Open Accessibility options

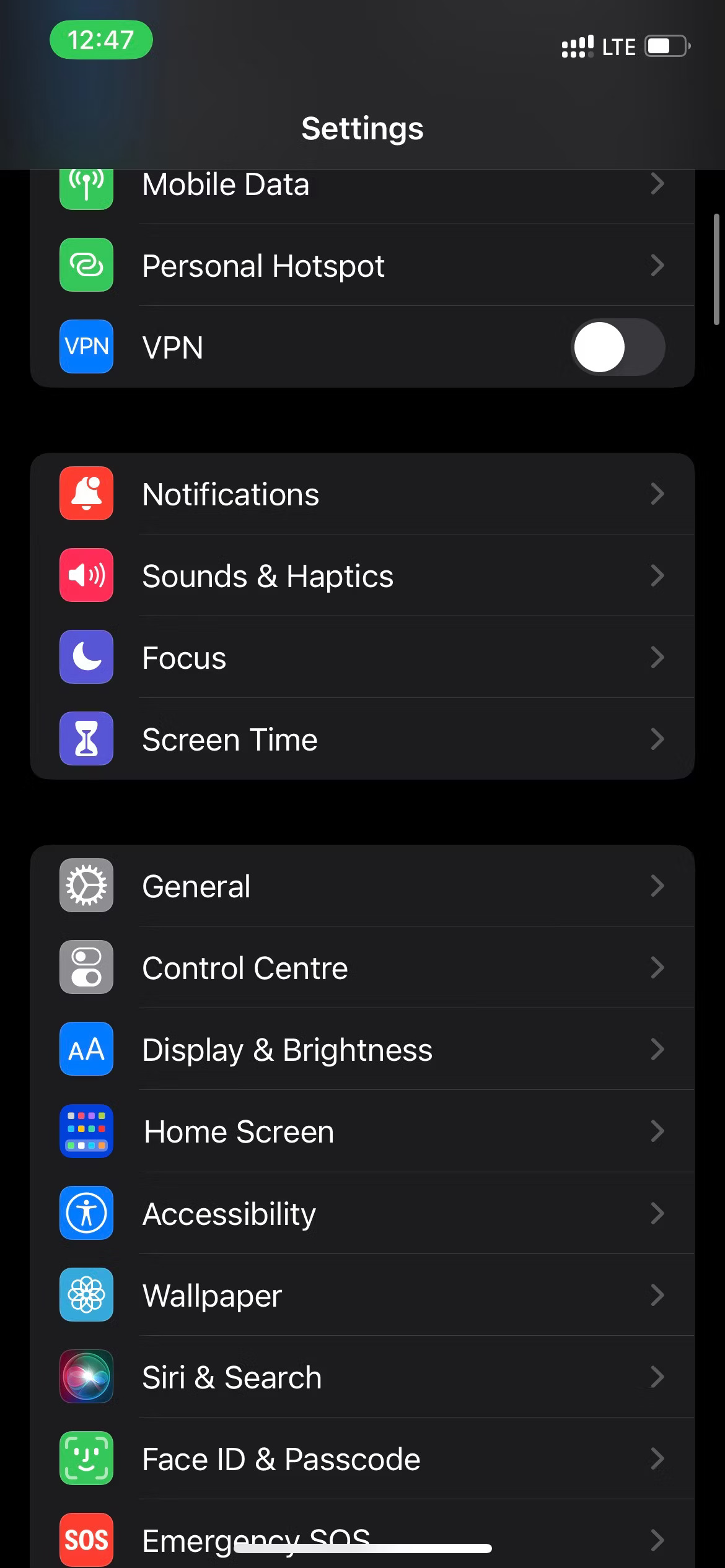362,1213
